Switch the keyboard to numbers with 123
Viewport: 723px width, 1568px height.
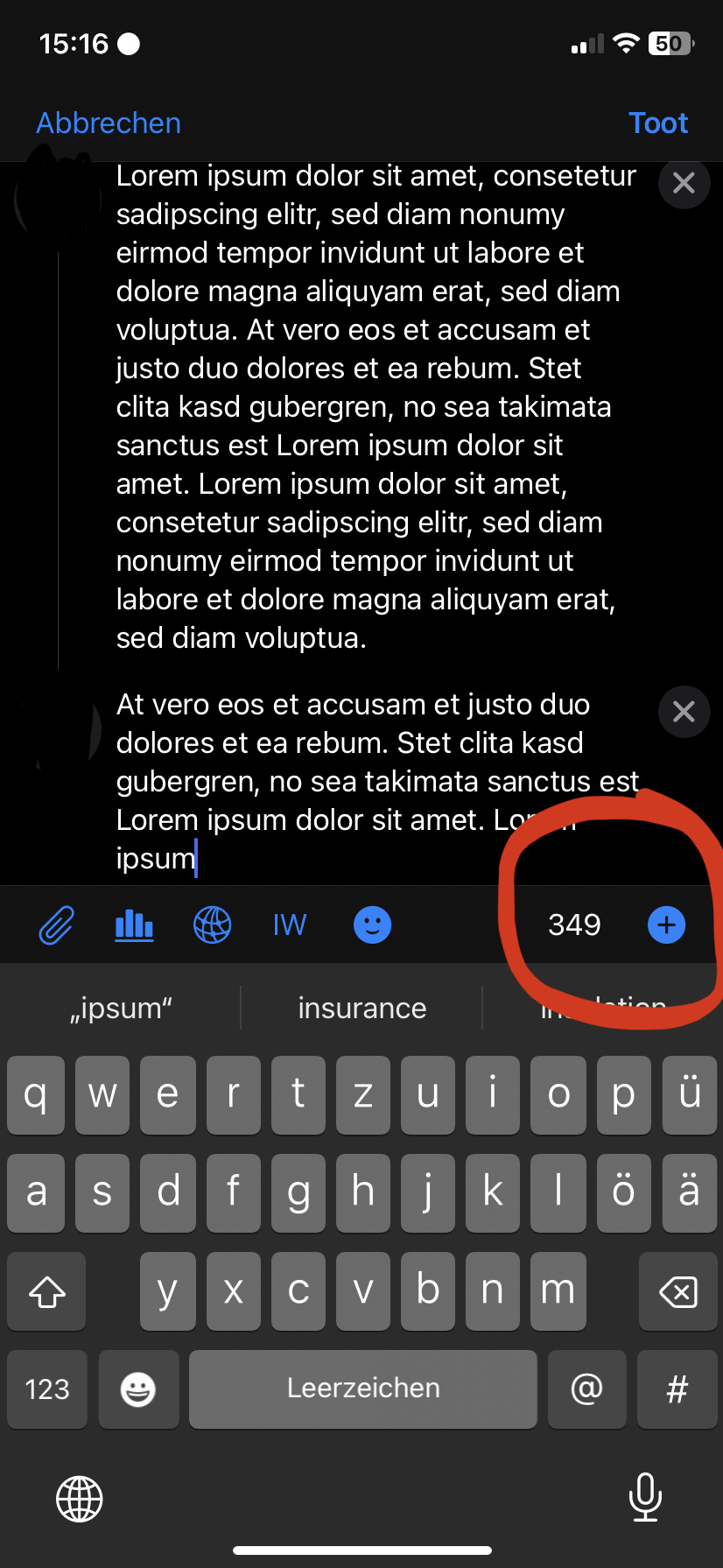[x=47, y=1389]
